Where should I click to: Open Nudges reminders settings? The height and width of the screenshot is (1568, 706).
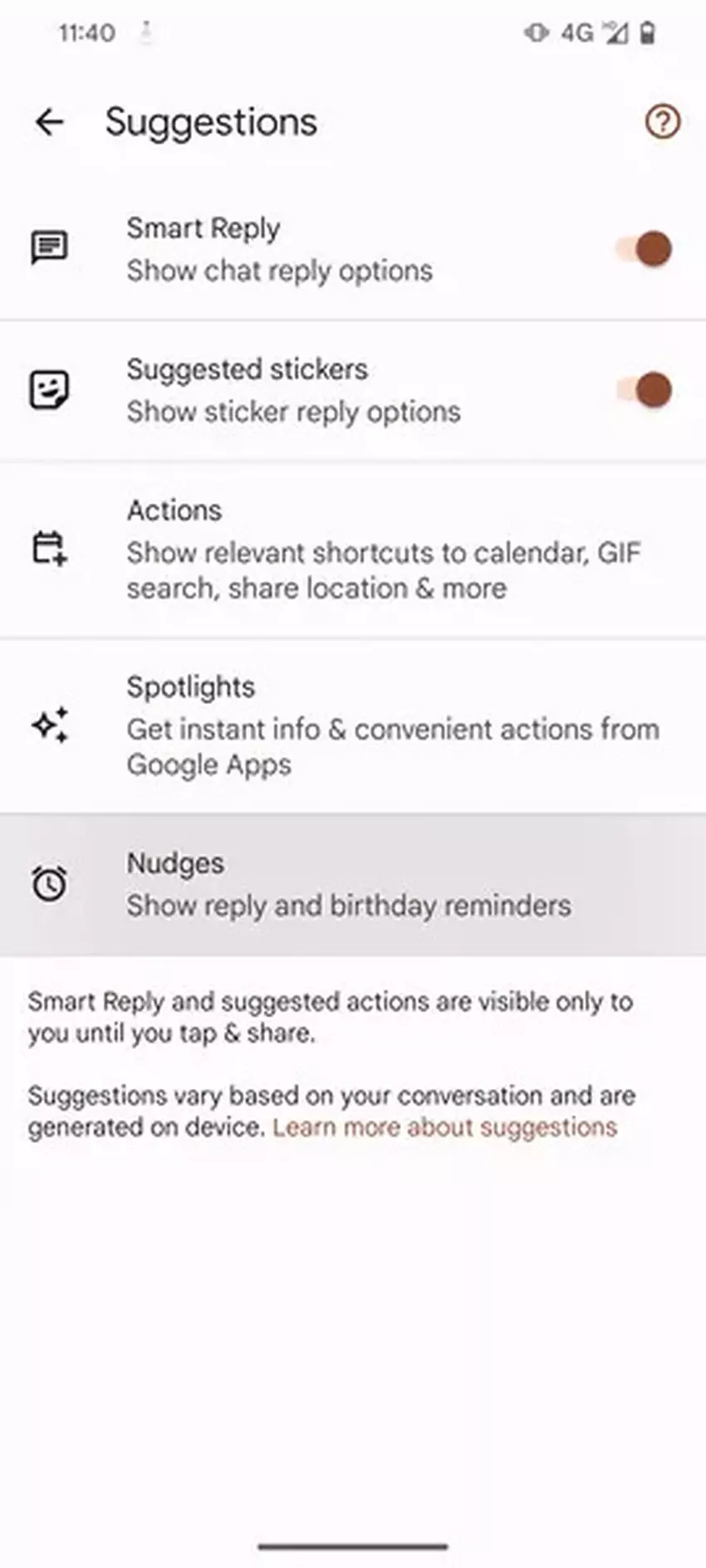pyautogui.click(x=353, y=885)
